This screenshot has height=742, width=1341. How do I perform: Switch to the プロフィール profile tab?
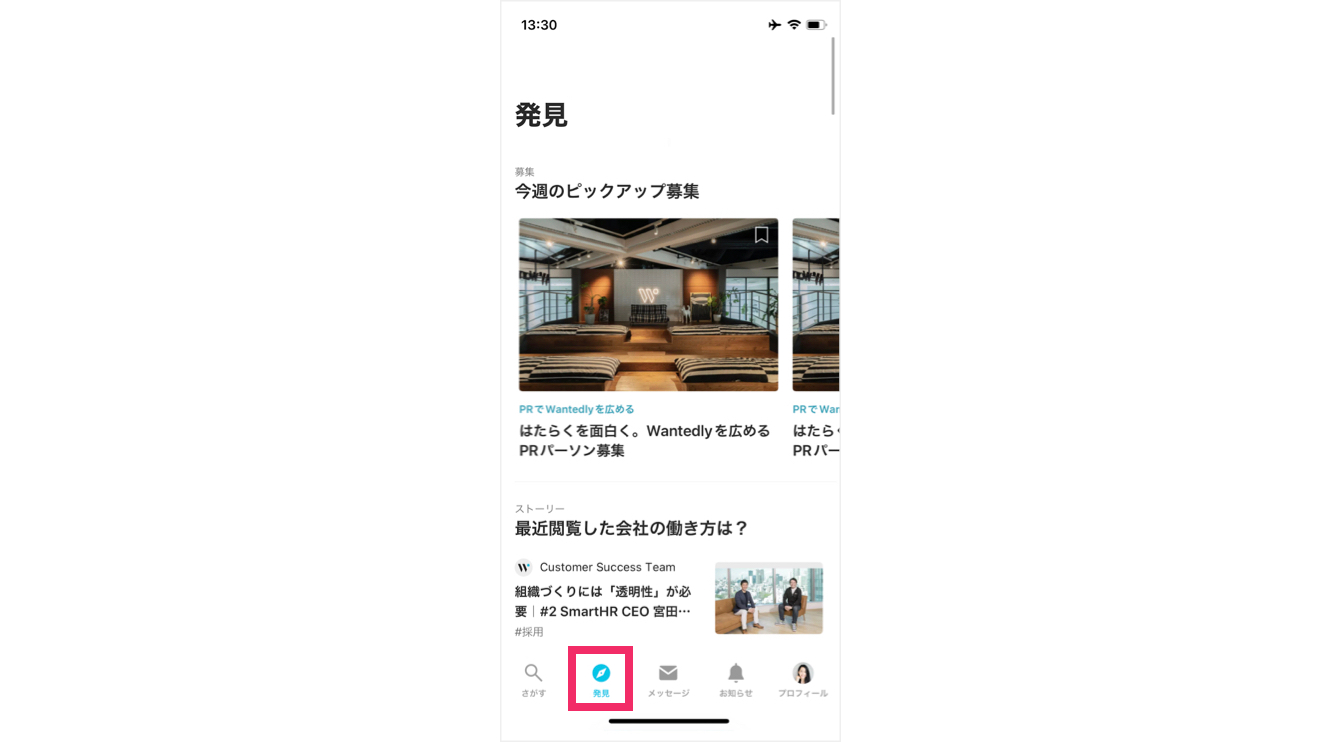coord(803,679)
